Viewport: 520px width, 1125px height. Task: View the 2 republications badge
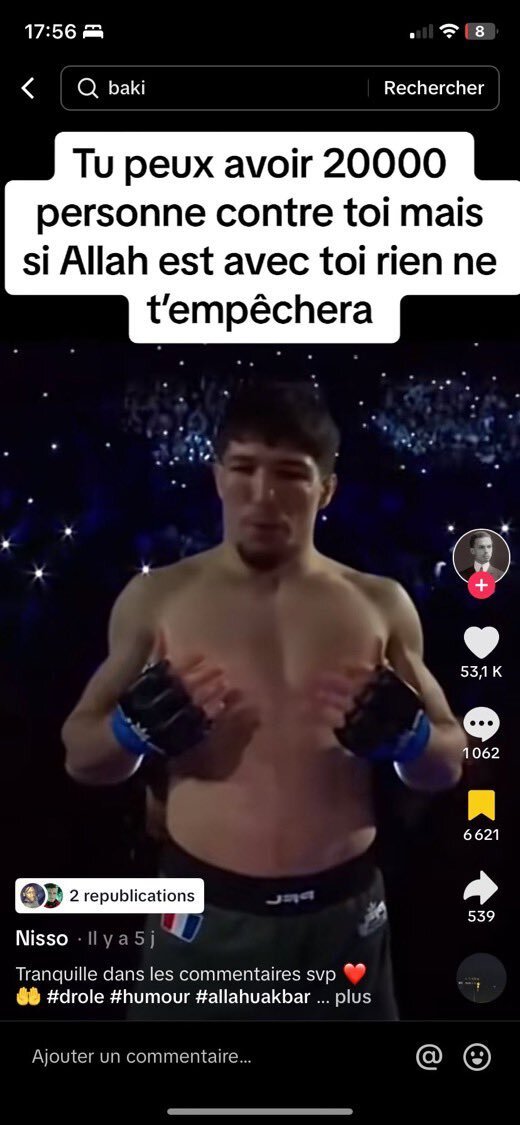click(x=109, y=895)
